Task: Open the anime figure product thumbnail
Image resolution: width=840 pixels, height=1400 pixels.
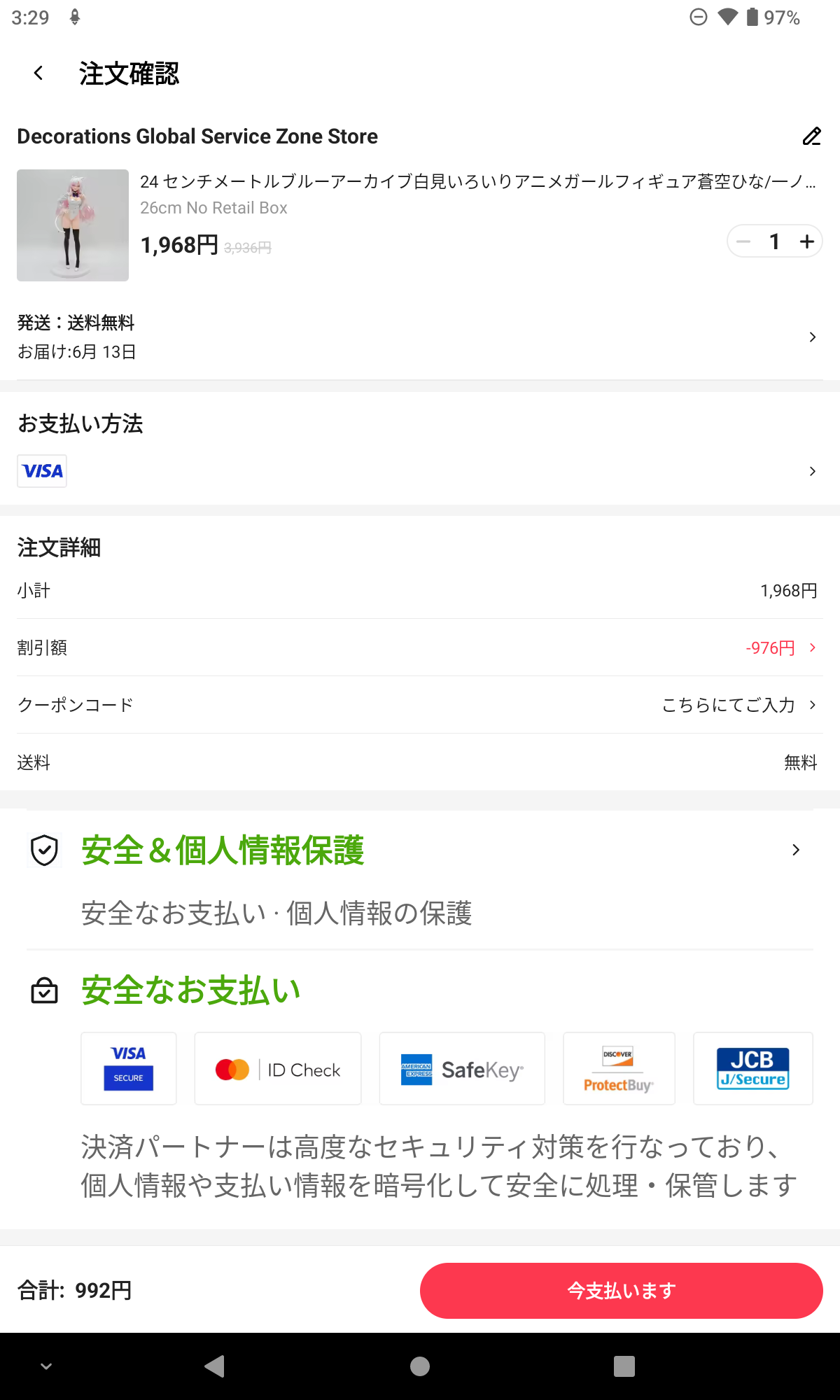Action: [73, 225]
